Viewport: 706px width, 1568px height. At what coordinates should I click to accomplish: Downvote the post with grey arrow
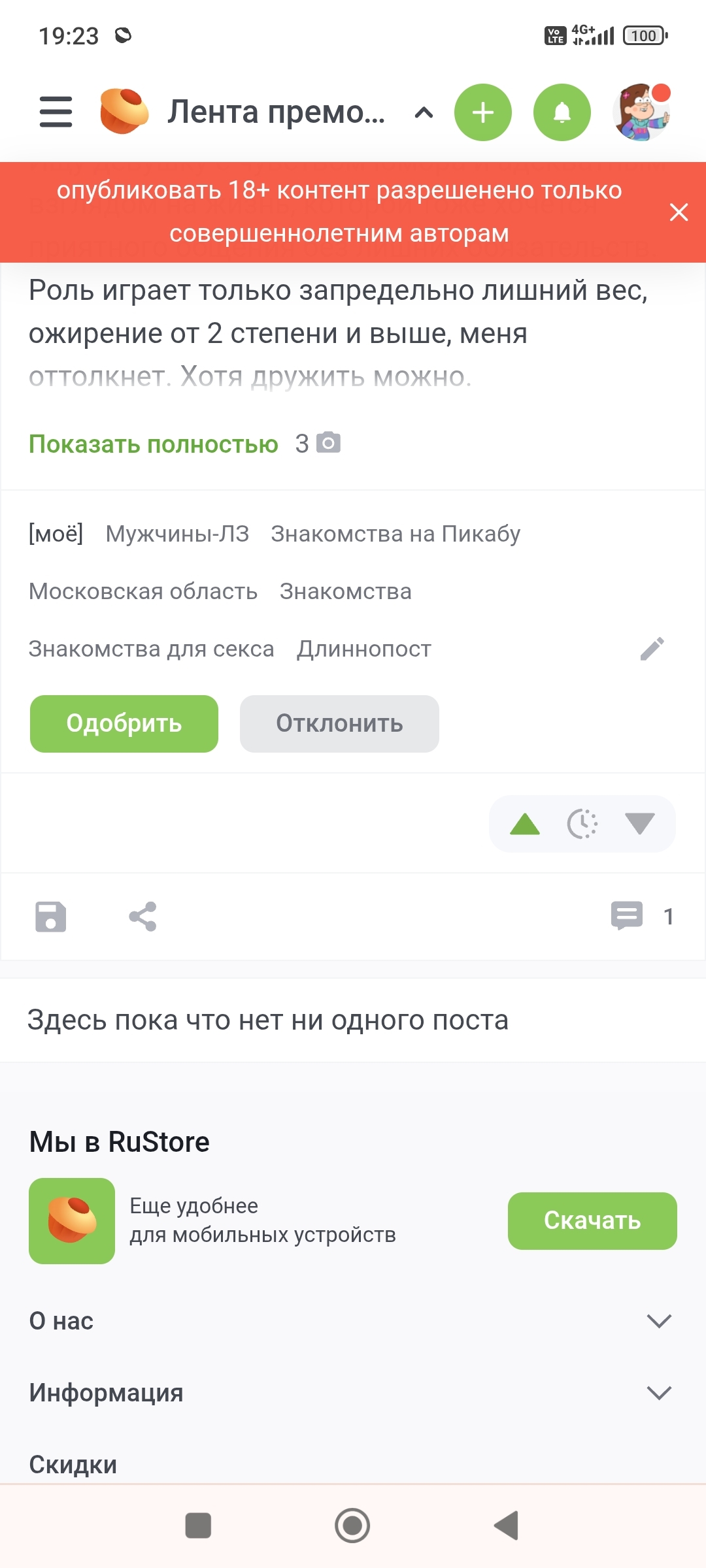tap(639, 824)
